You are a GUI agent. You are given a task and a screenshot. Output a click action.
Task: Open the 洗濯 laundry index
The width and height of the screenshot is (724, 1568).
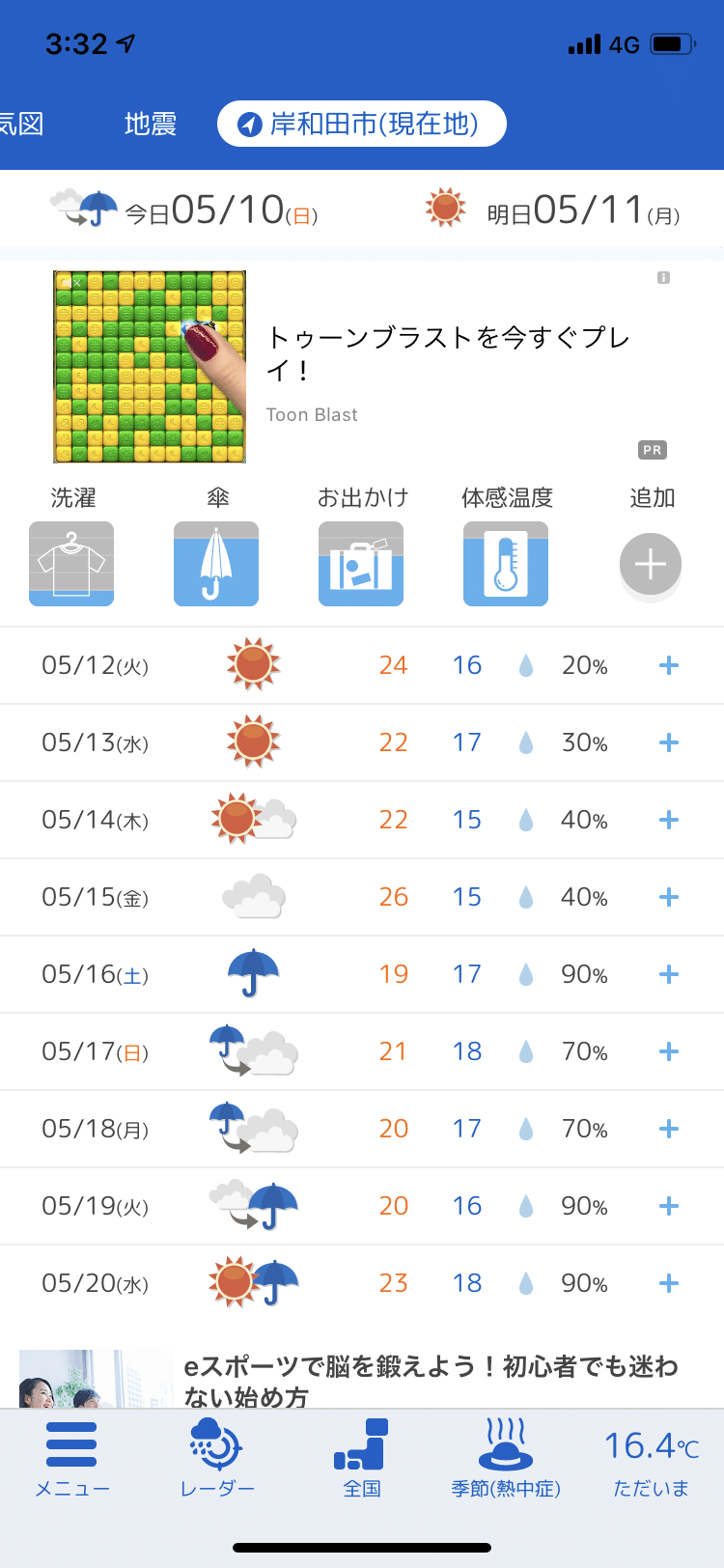pyautogui.click(x=71, y=563)
